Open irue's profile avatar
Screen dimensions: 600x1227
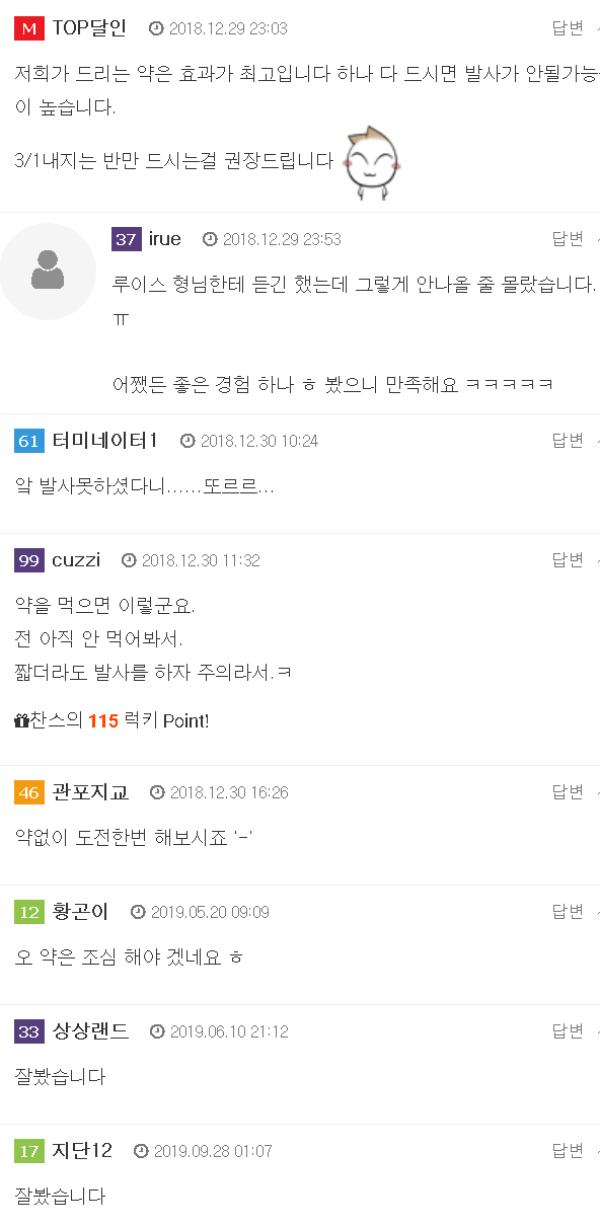click(x=47, y=271)
